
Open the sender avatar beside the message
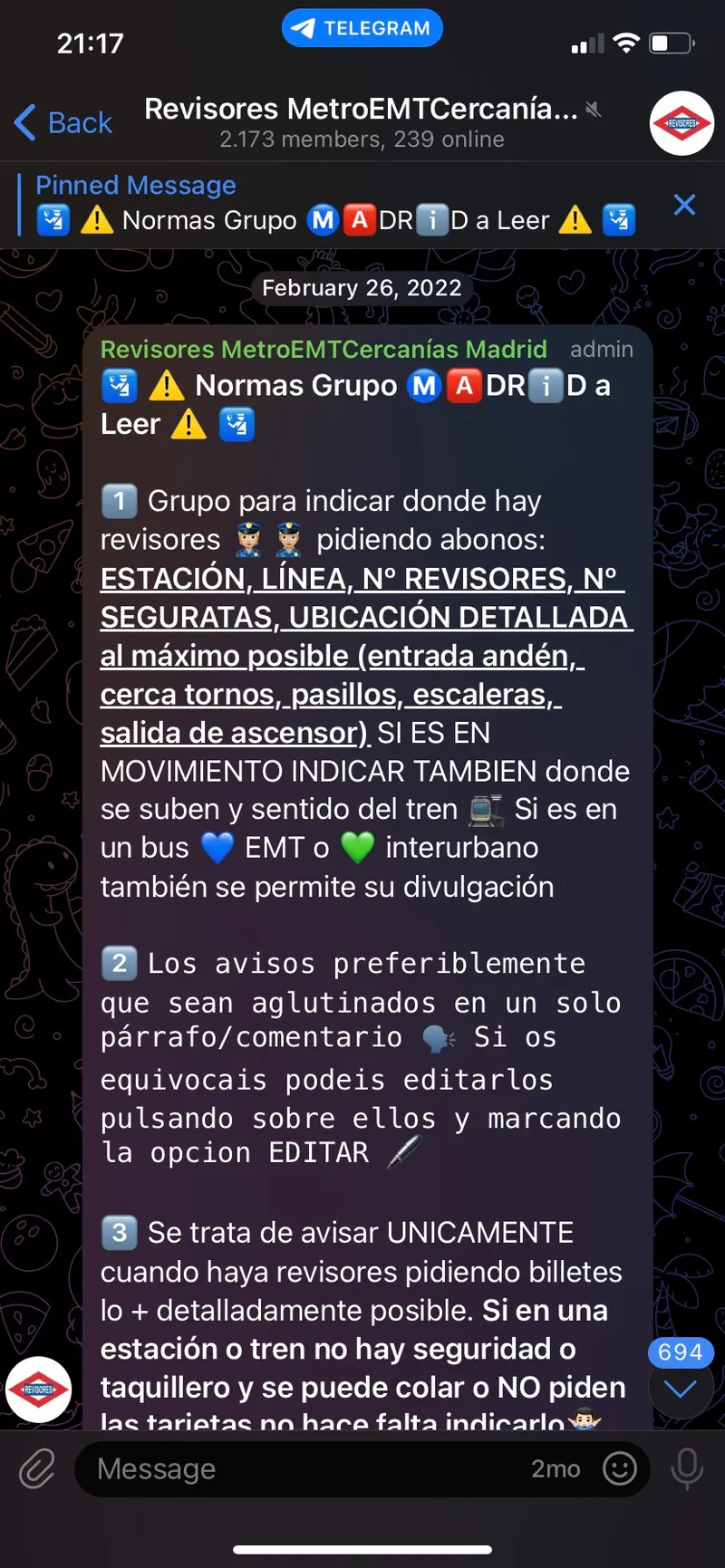pos(39,1390)
